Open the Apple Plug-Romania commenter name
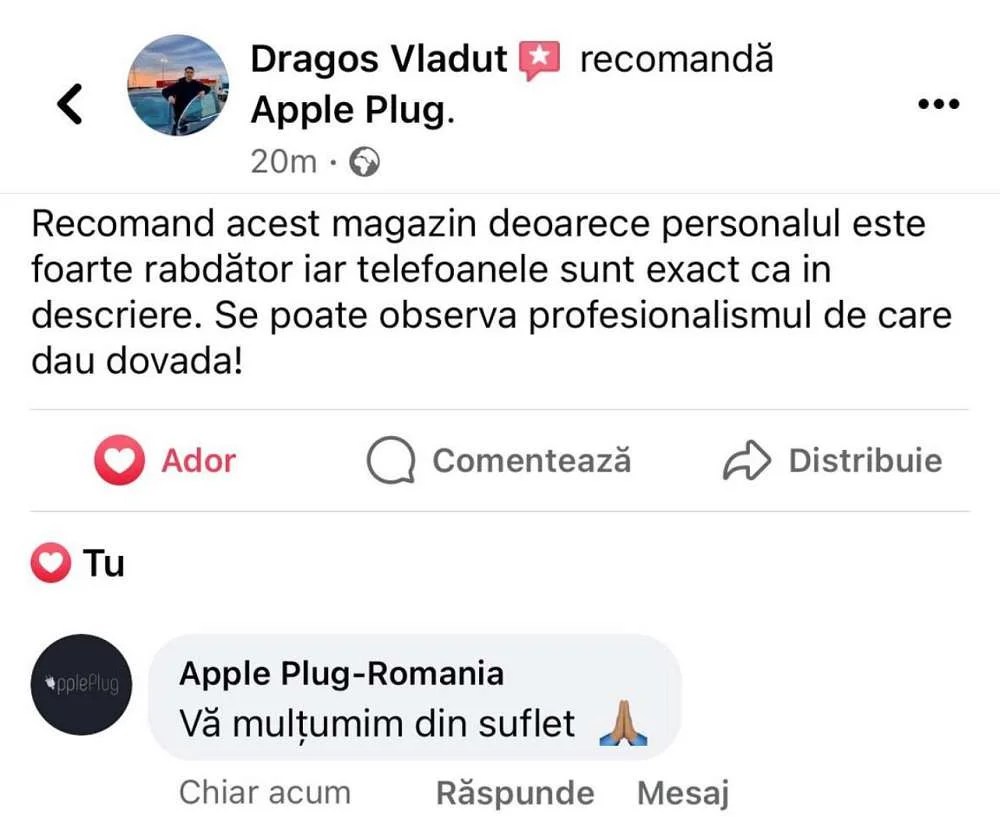Image resolution: width=1000 pixels, height=823 pixels. pyautogui.click(x=341, y=674)
